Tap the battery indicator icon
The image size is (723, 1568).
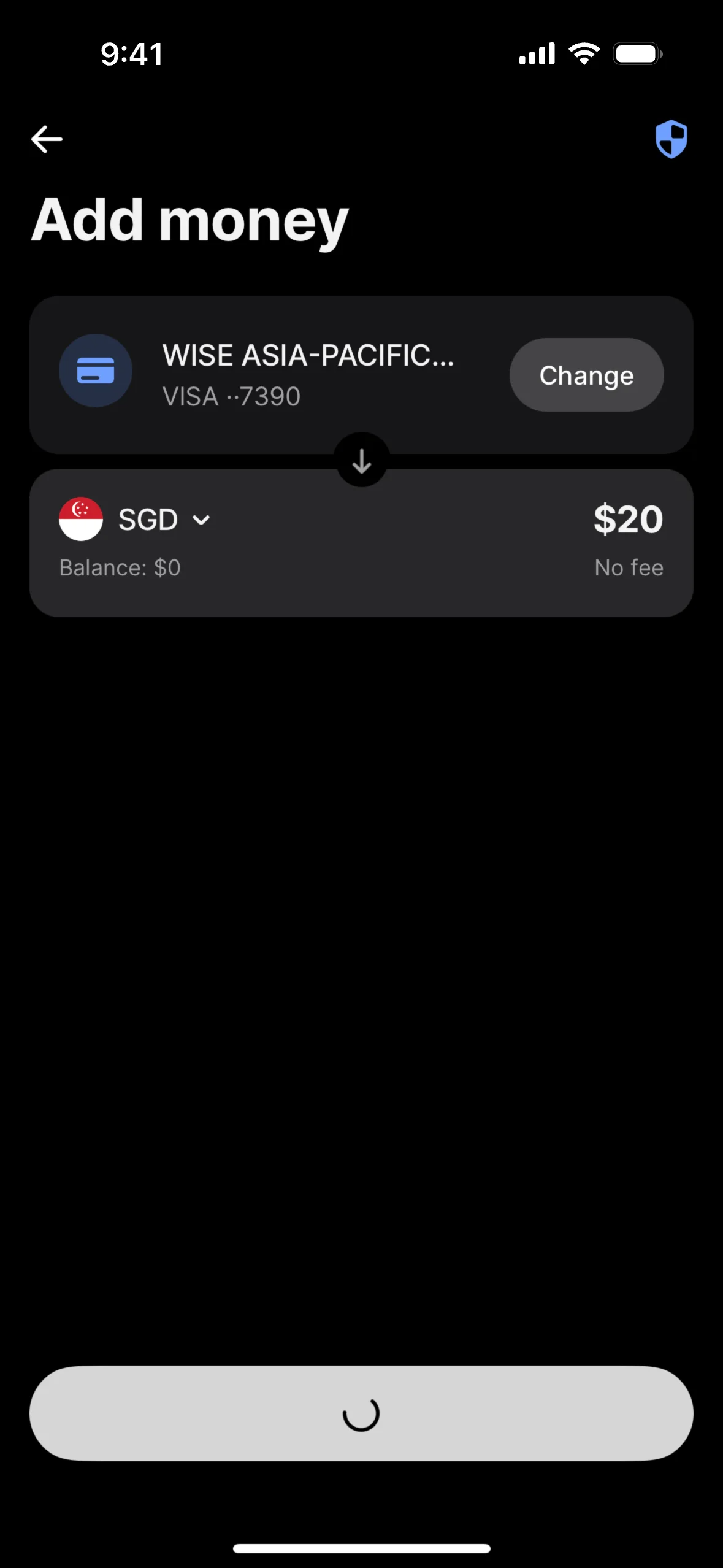638,53
